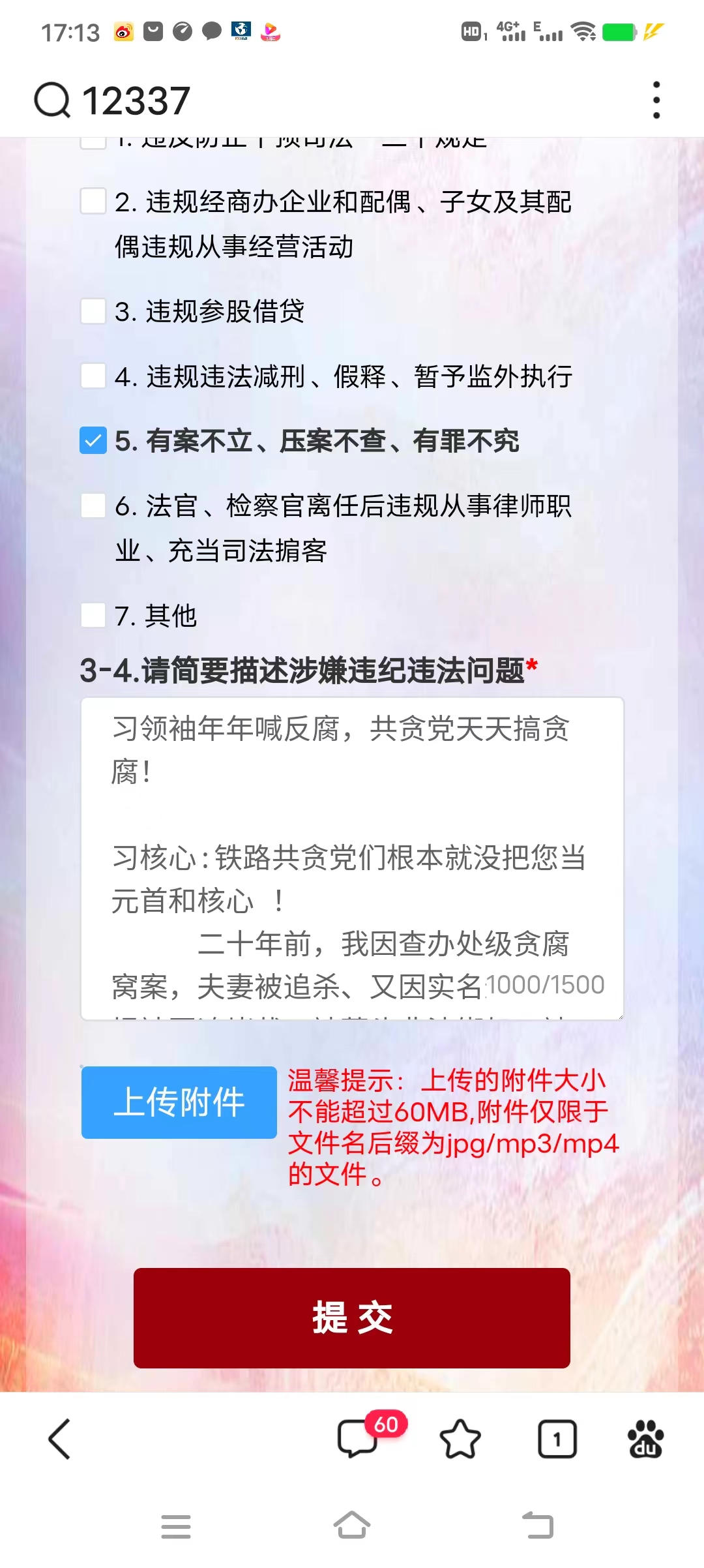Open the comments with 60 badge
Viewport: 704px width, 1568px height.
pos(359,1439)
